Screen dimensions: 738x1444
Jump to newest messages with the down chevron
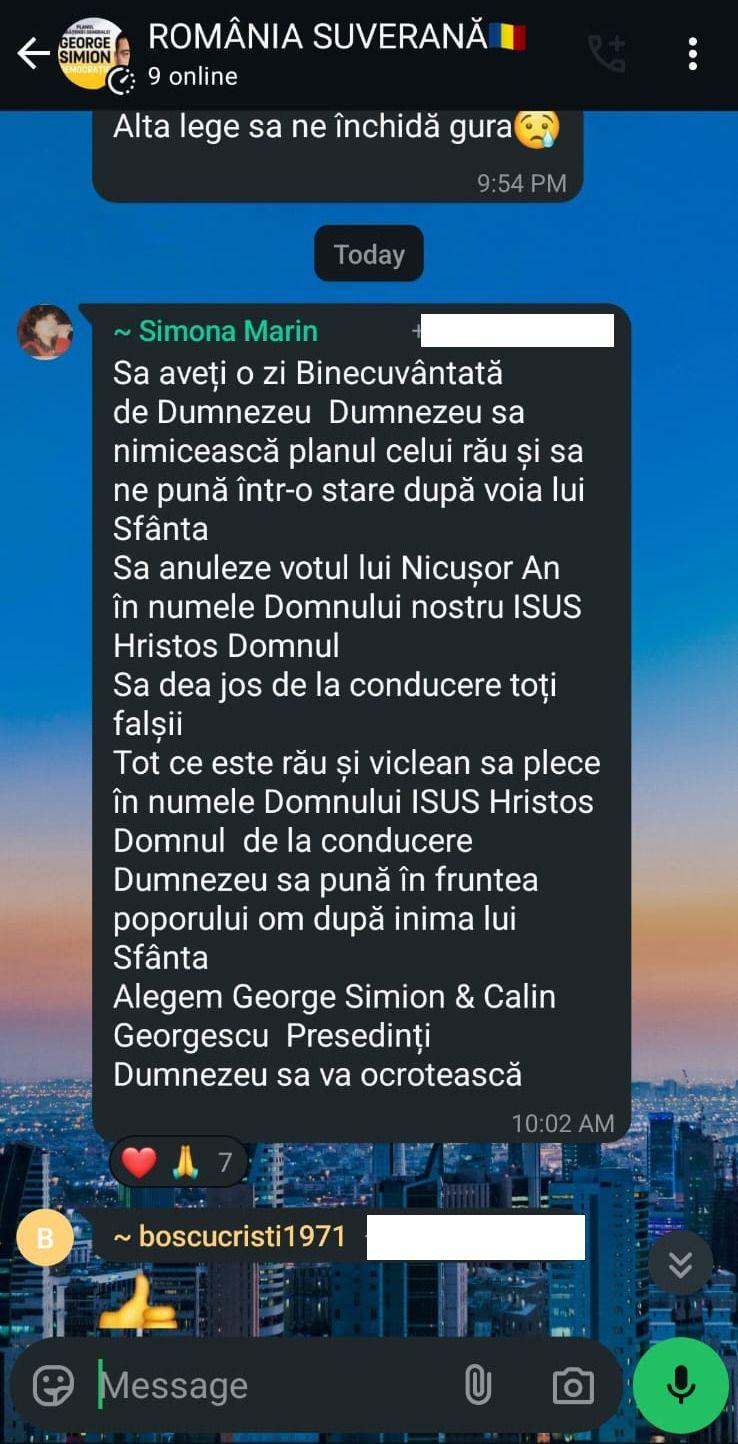click(681, 1263)
